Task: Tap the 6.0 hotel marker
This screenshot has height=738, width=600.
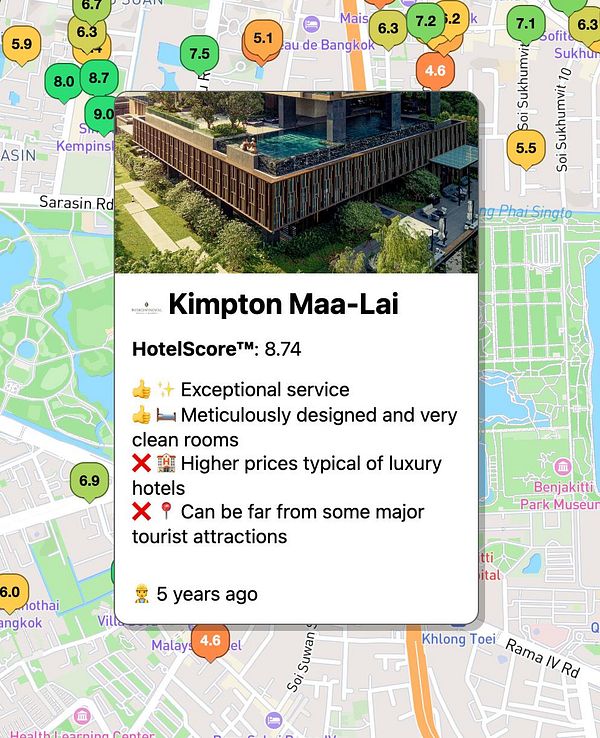Action: click(9, 592)
